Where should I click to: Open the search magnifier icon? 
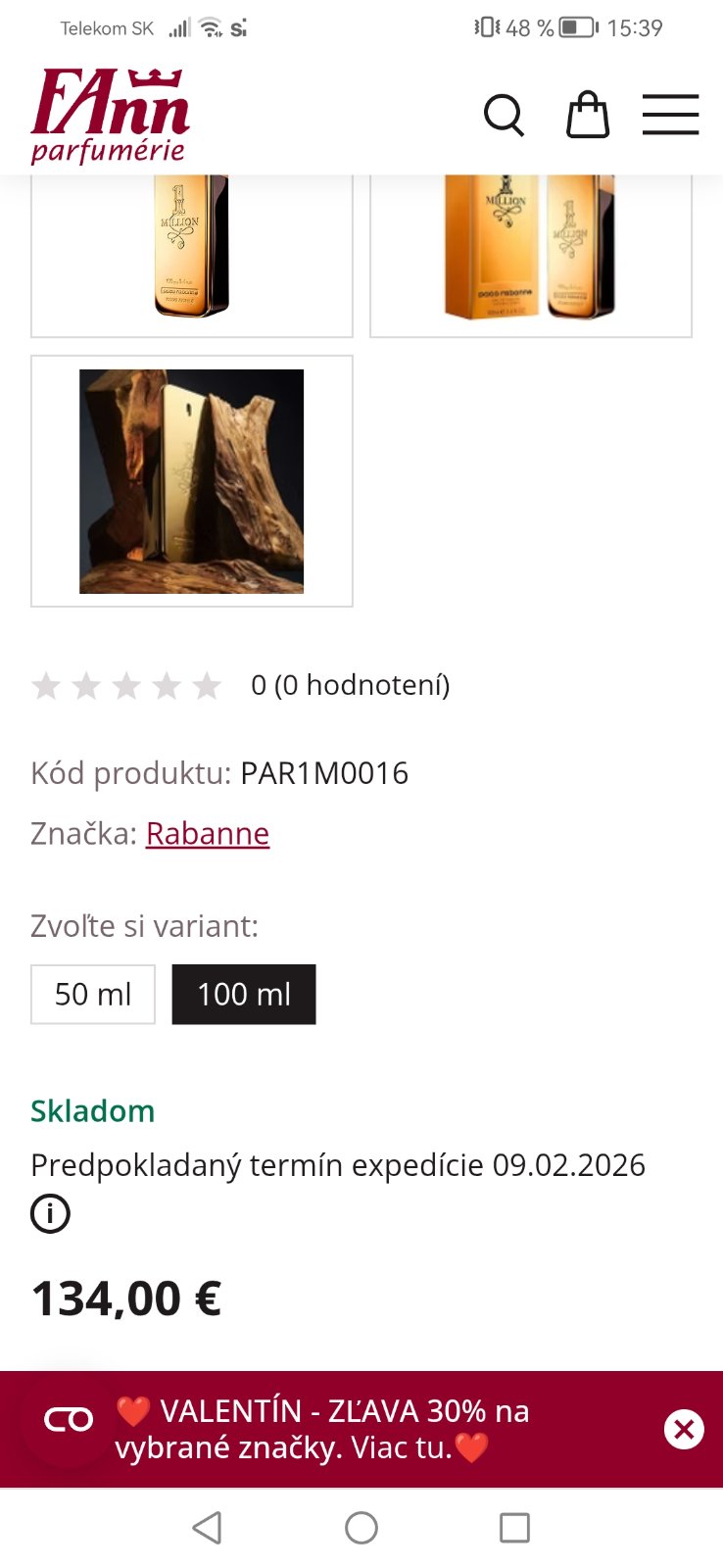point(505,116)
